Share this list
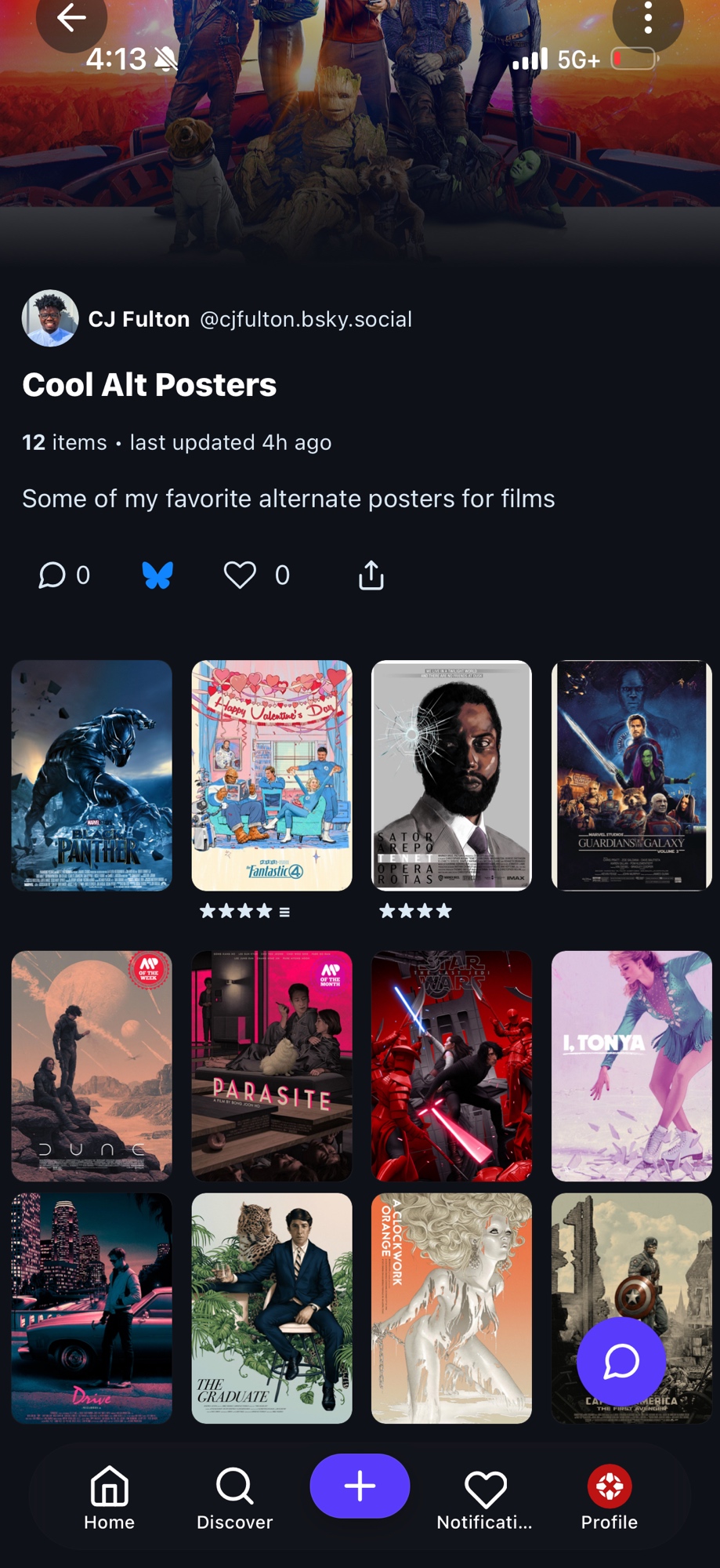Screen dimensions: 720x1568 pos(371,575)
